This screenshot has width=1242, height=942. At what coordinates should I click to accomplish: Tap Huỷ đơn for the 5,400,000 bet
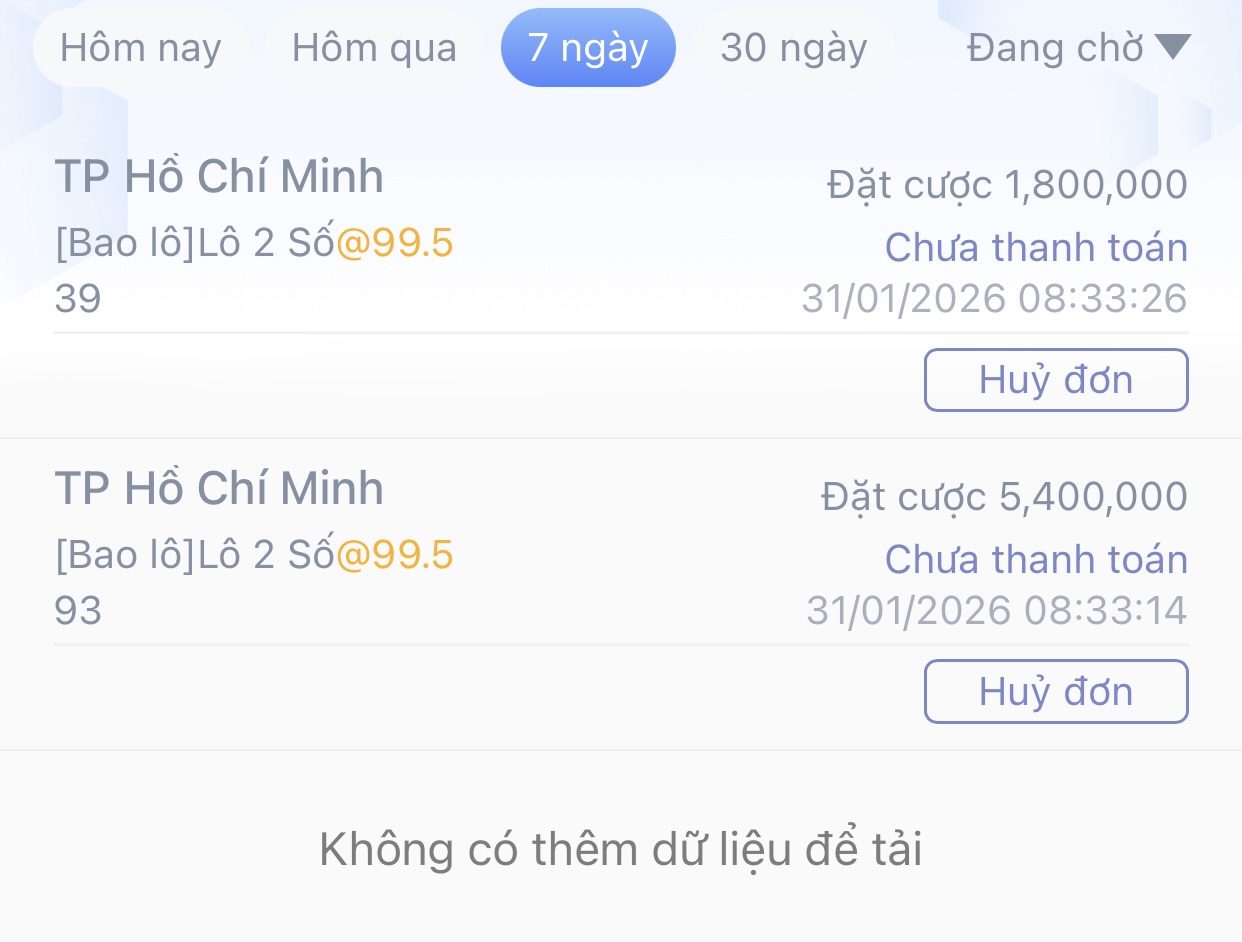pyautogui.click(x=1056, y=691)
